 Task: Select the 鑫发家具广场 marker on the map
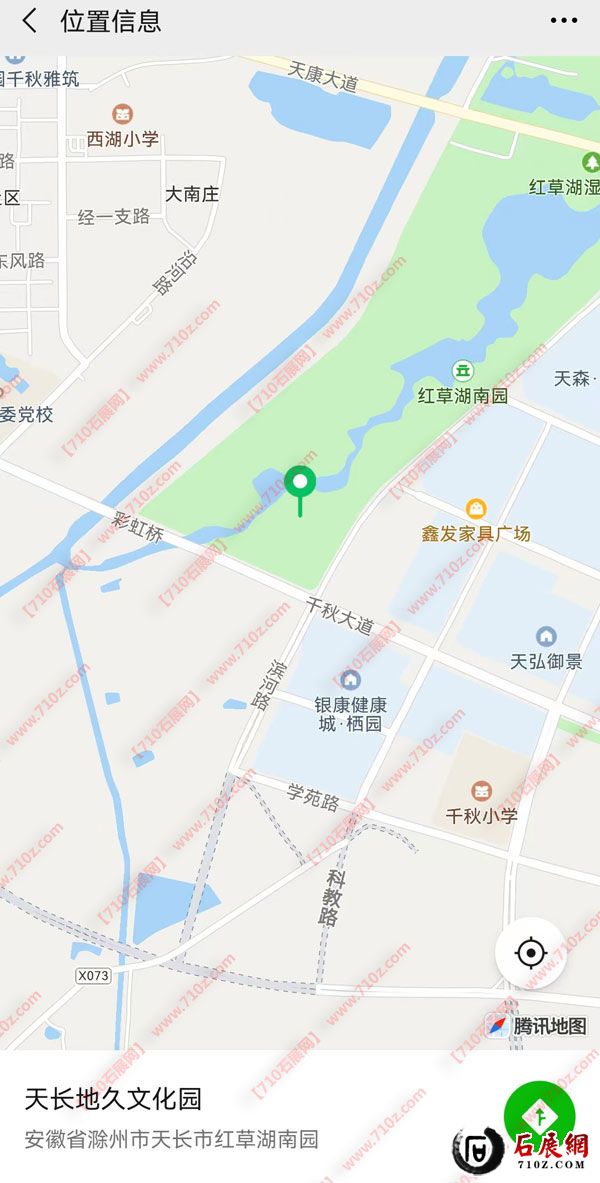click(x=477, y=509)
